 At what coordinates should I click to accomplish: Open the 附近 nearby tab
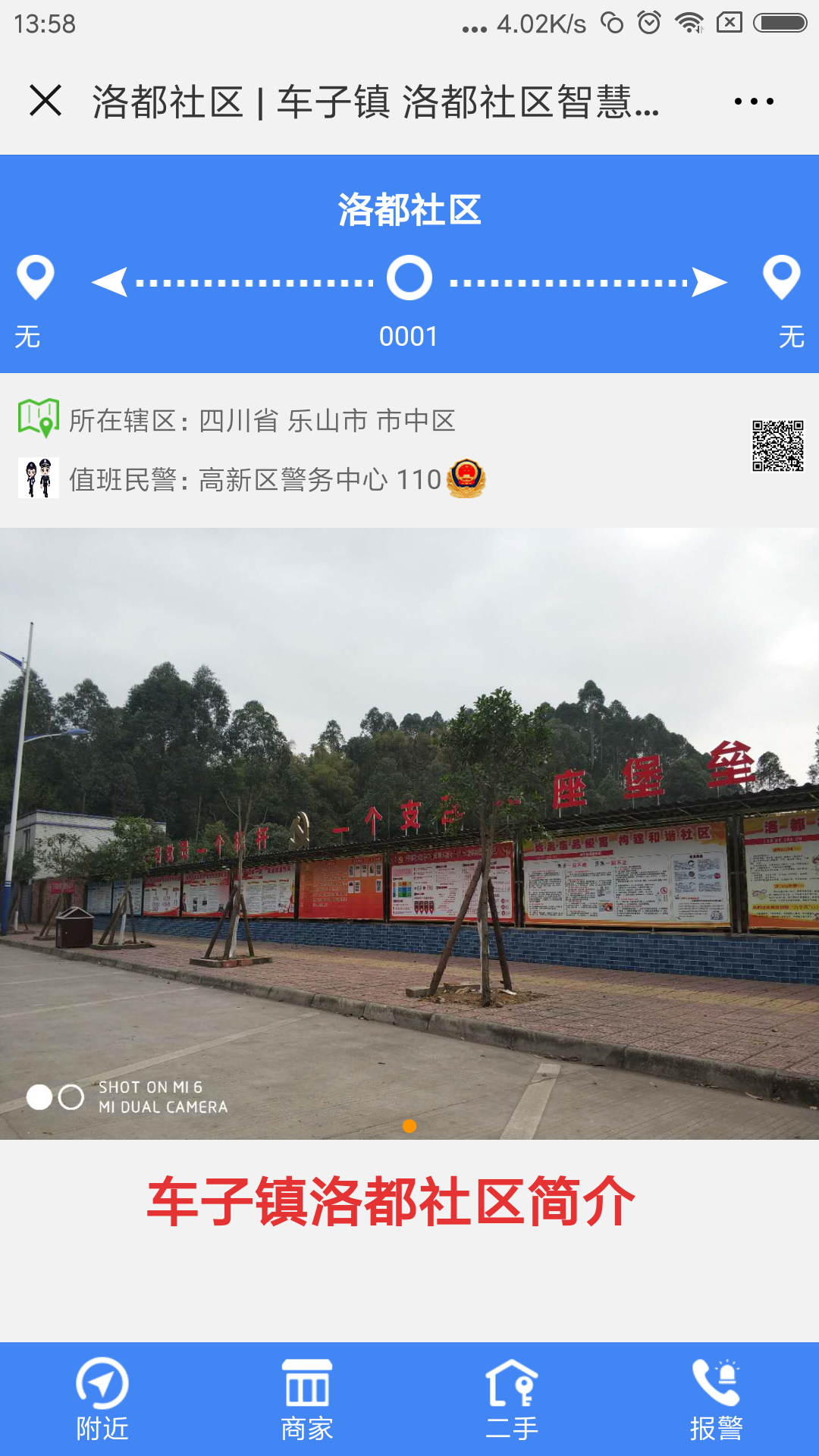pos(102,1399)
